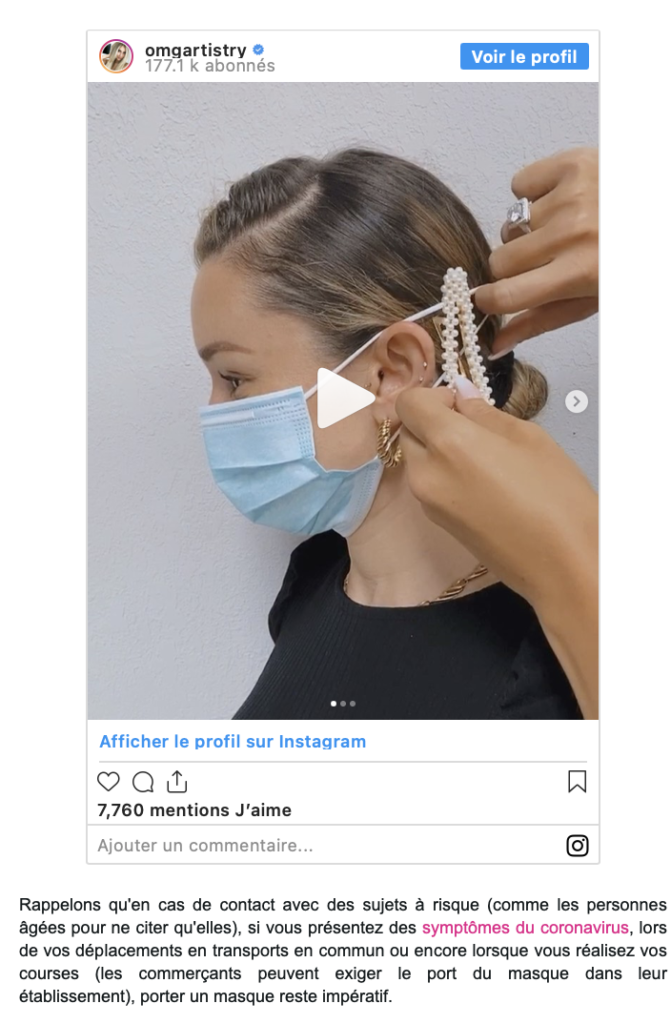
Task: Go to the next carousel slide
Action: [576, 401]
